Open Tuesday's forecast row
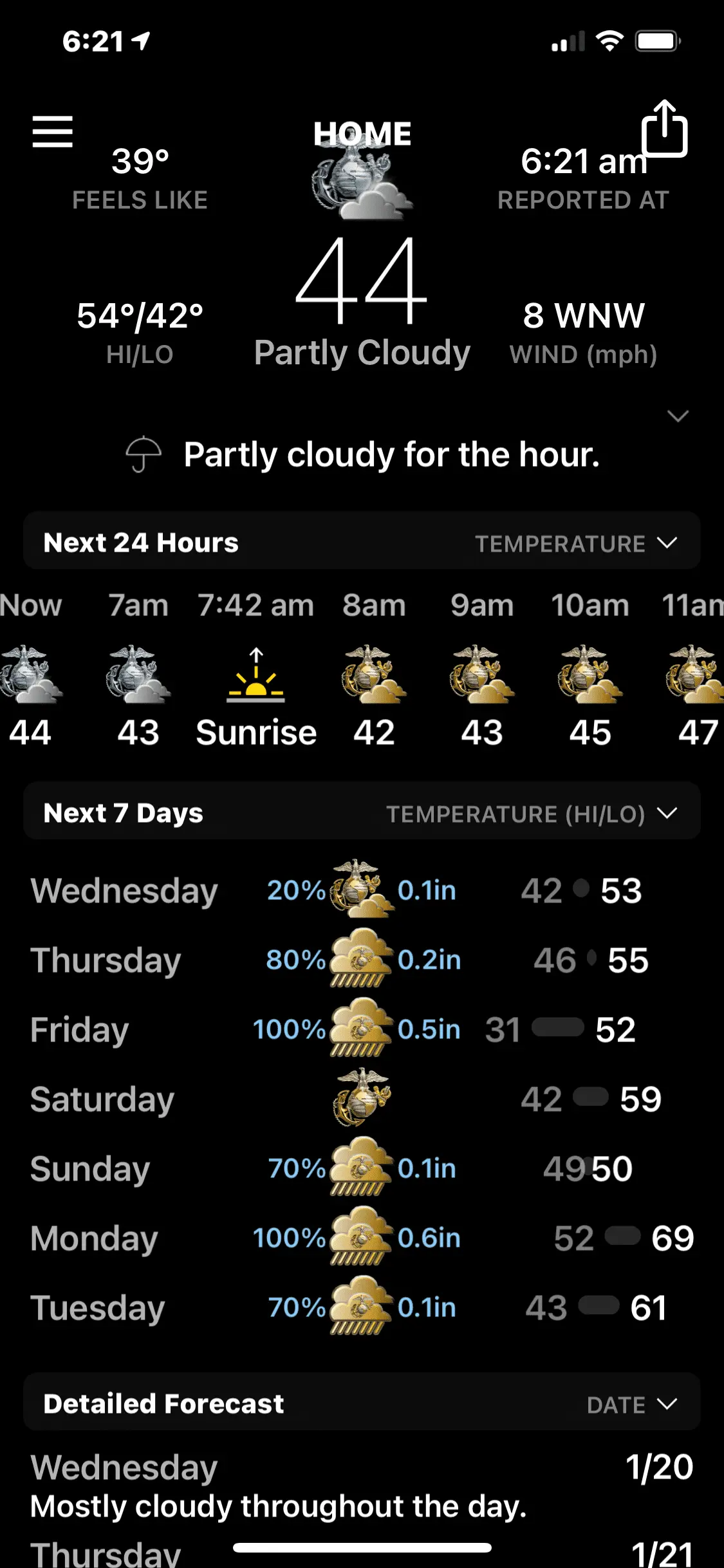The width and height of the screenshot is (724, 1568). (x=98, y=1308)
